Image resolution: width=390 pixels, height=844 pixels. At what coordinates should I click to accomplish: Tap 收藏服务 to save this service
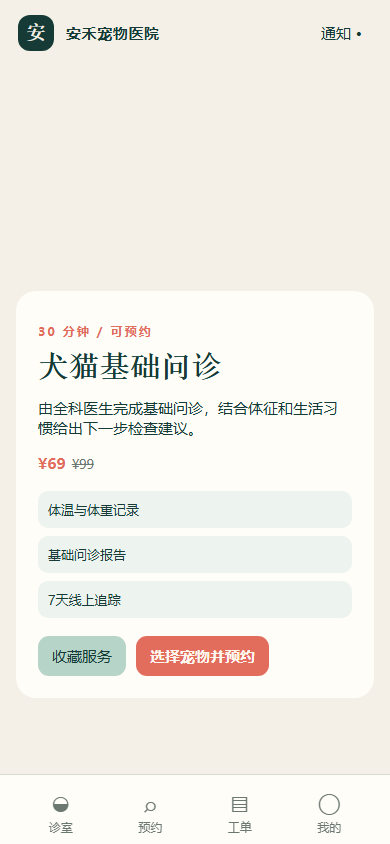pyautogui.click(x=82, y=656)
